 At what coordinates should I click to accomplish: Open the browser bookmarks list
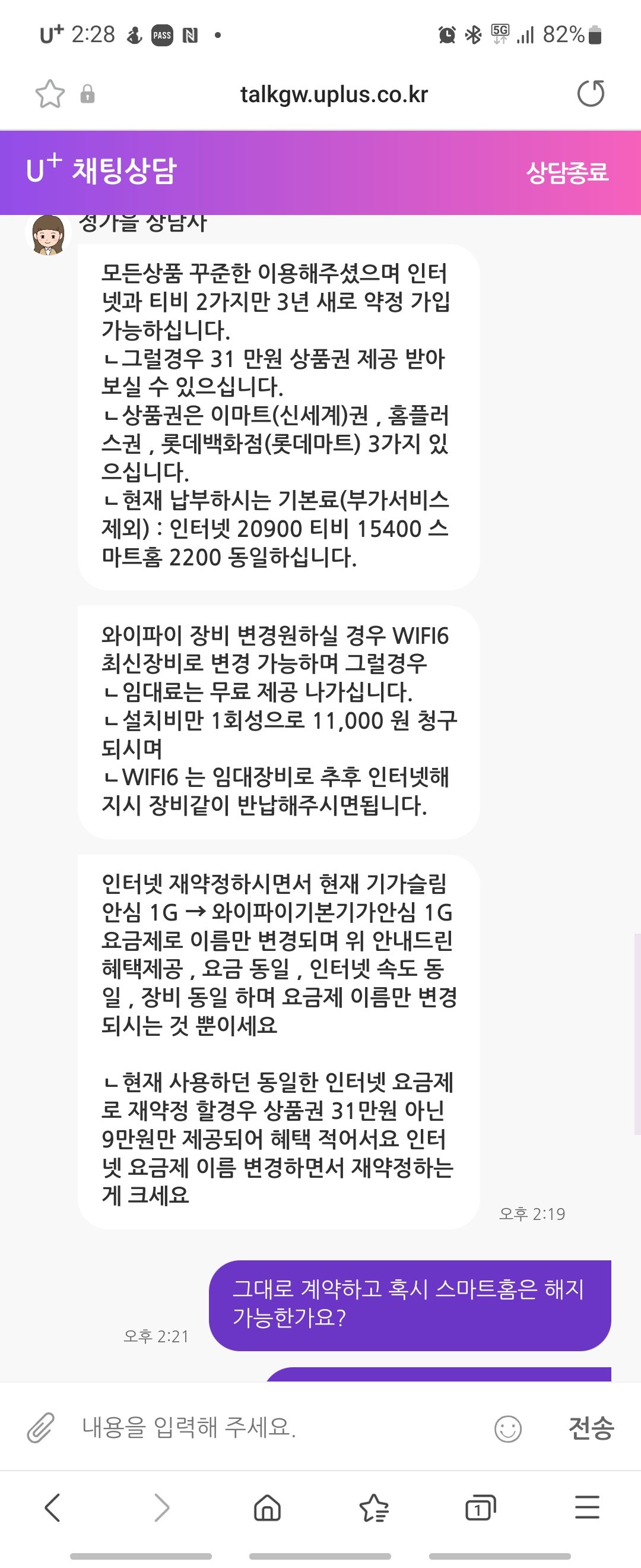click(x=374, y=1508)
